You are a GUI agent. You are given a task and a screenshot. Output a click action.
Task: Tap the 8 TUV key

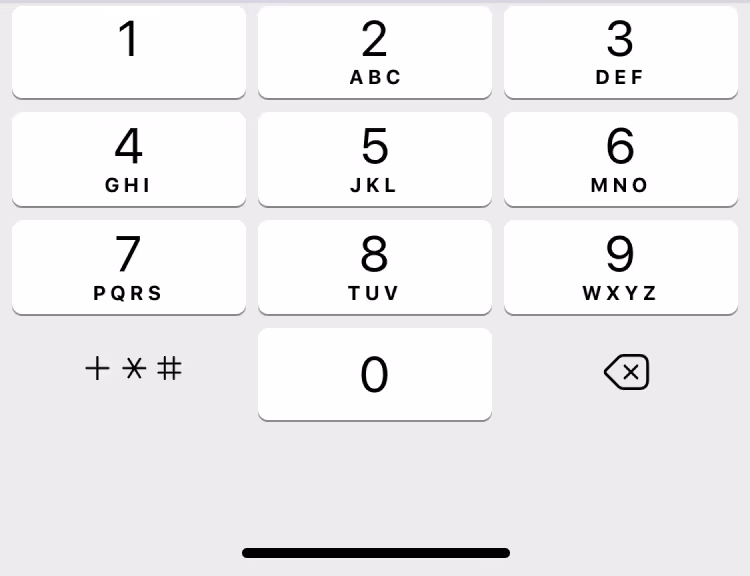click(375, 267)
